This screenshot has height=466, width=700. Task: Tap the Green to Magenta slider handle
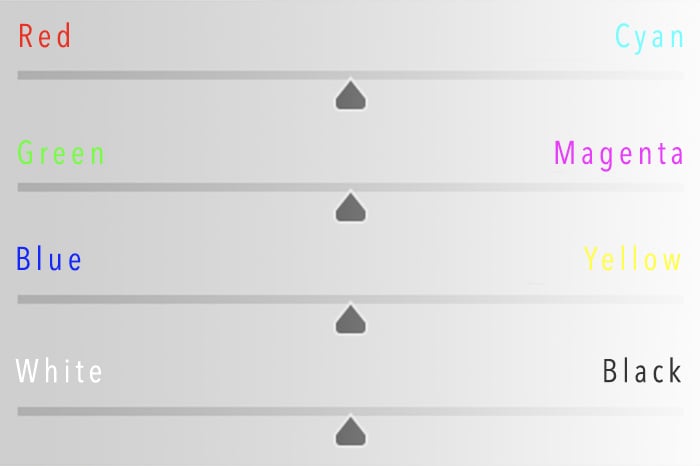(350, 209)
